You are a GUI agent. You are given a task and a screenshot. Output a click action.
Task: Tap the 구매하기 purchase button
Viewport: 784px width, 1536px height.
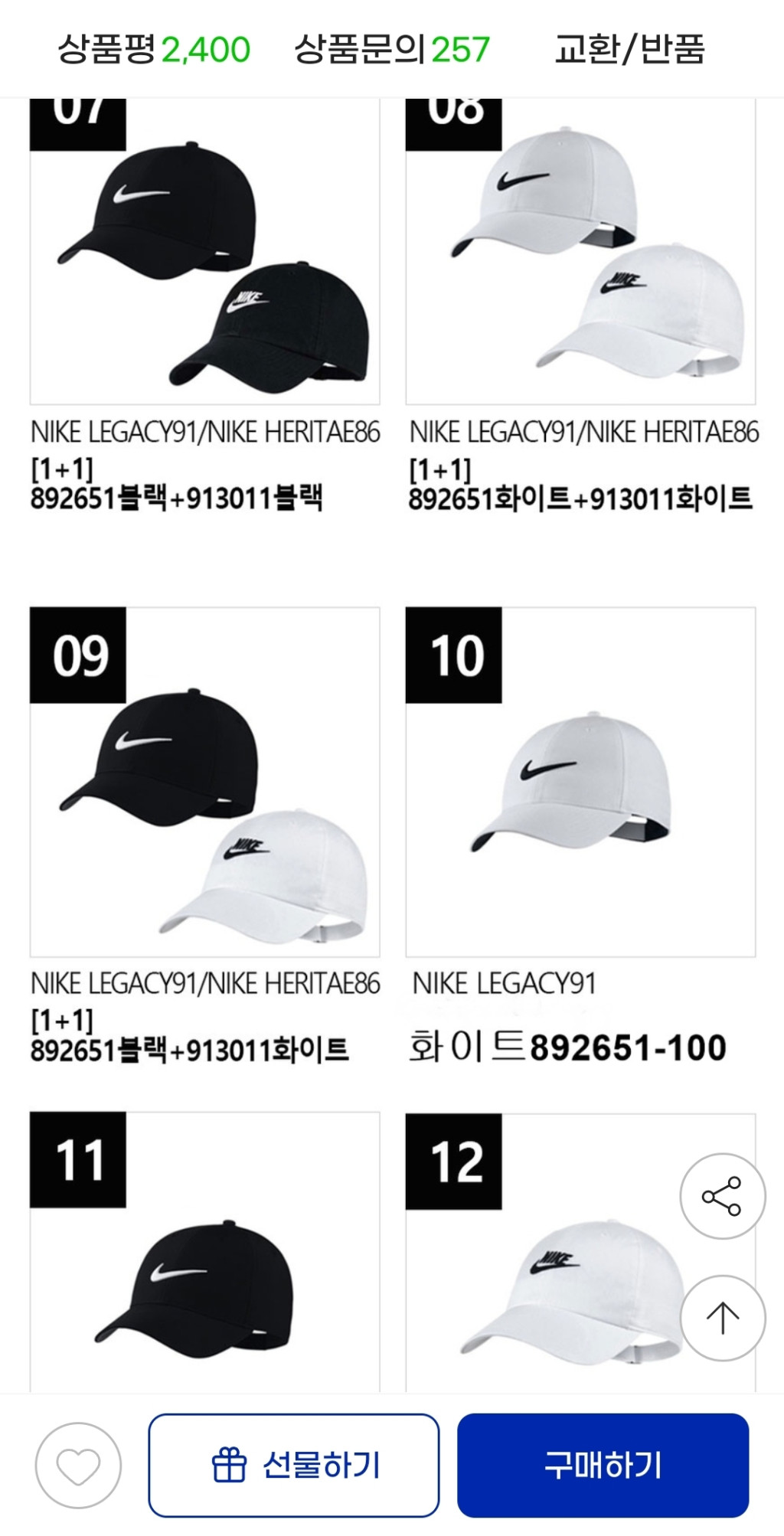click(603, 1466)
